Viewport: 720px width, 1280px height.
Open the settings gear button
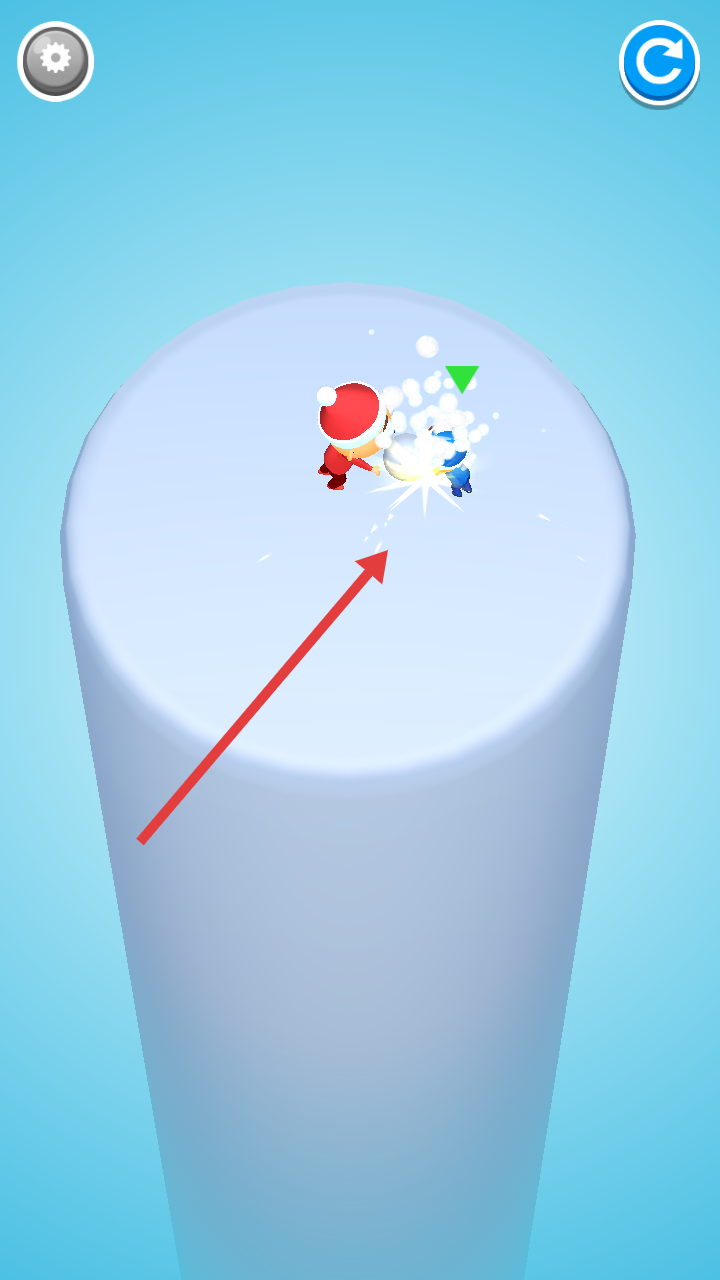55,60
